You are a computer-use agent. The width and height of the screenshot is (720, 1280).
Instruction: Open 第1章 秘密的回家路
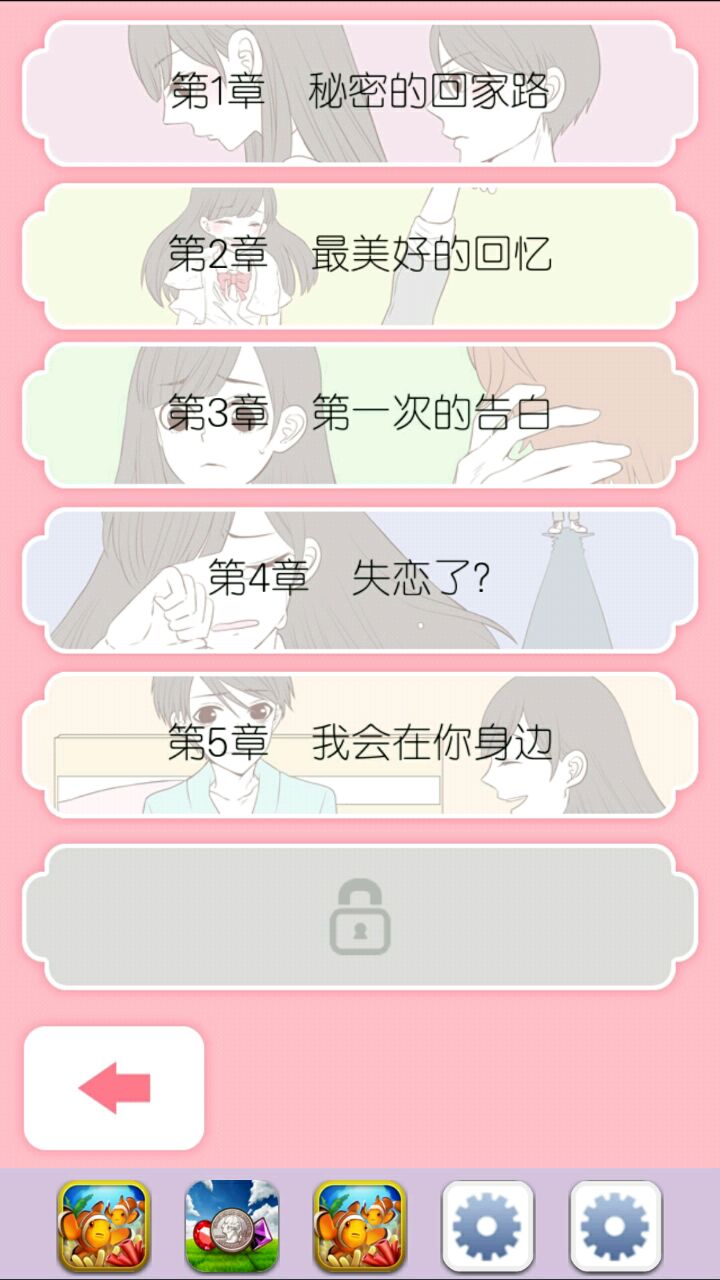coord(360,93)
